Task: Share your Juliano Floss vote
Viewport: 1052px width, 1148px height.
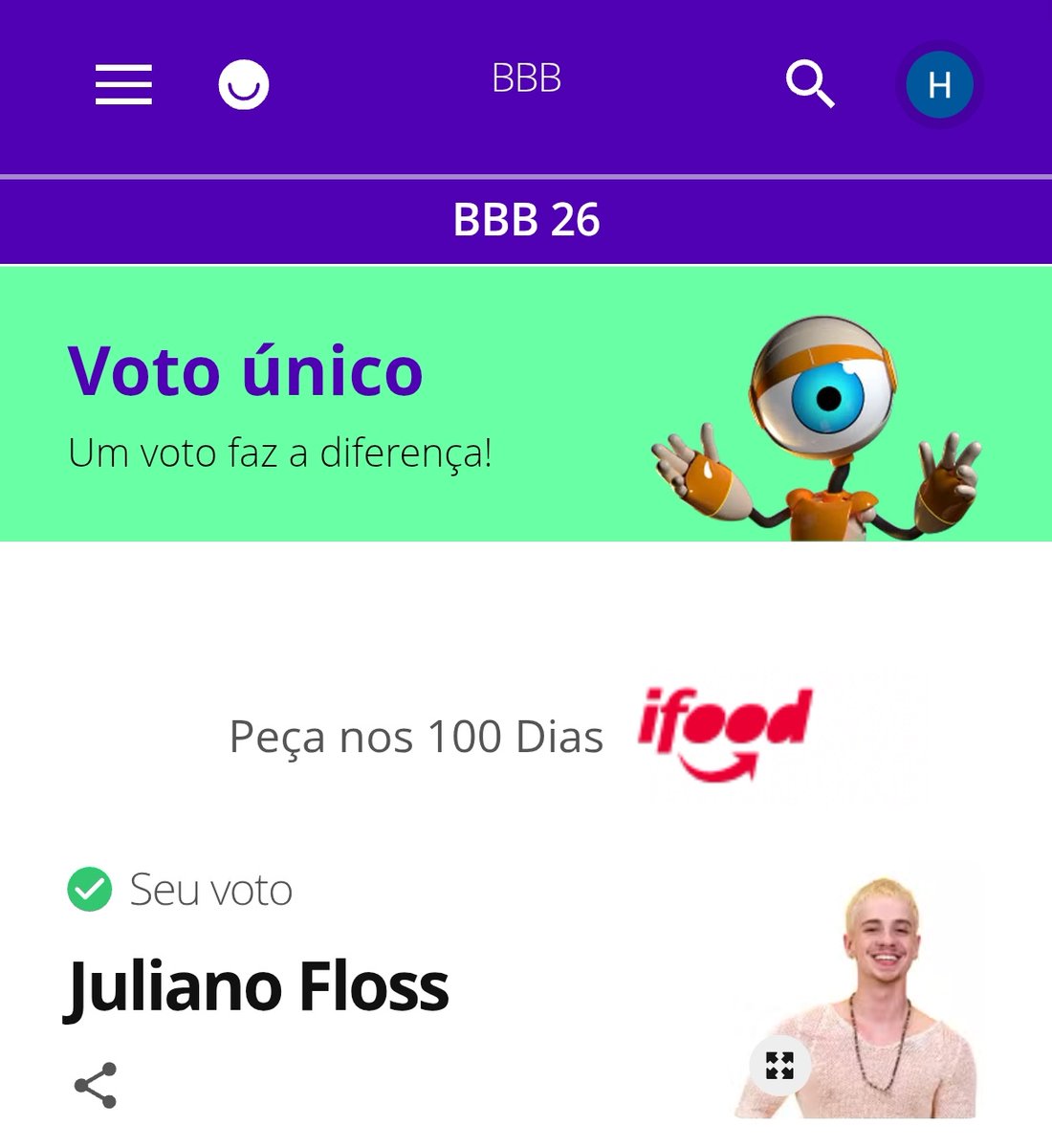Action: coord(96,1085)
